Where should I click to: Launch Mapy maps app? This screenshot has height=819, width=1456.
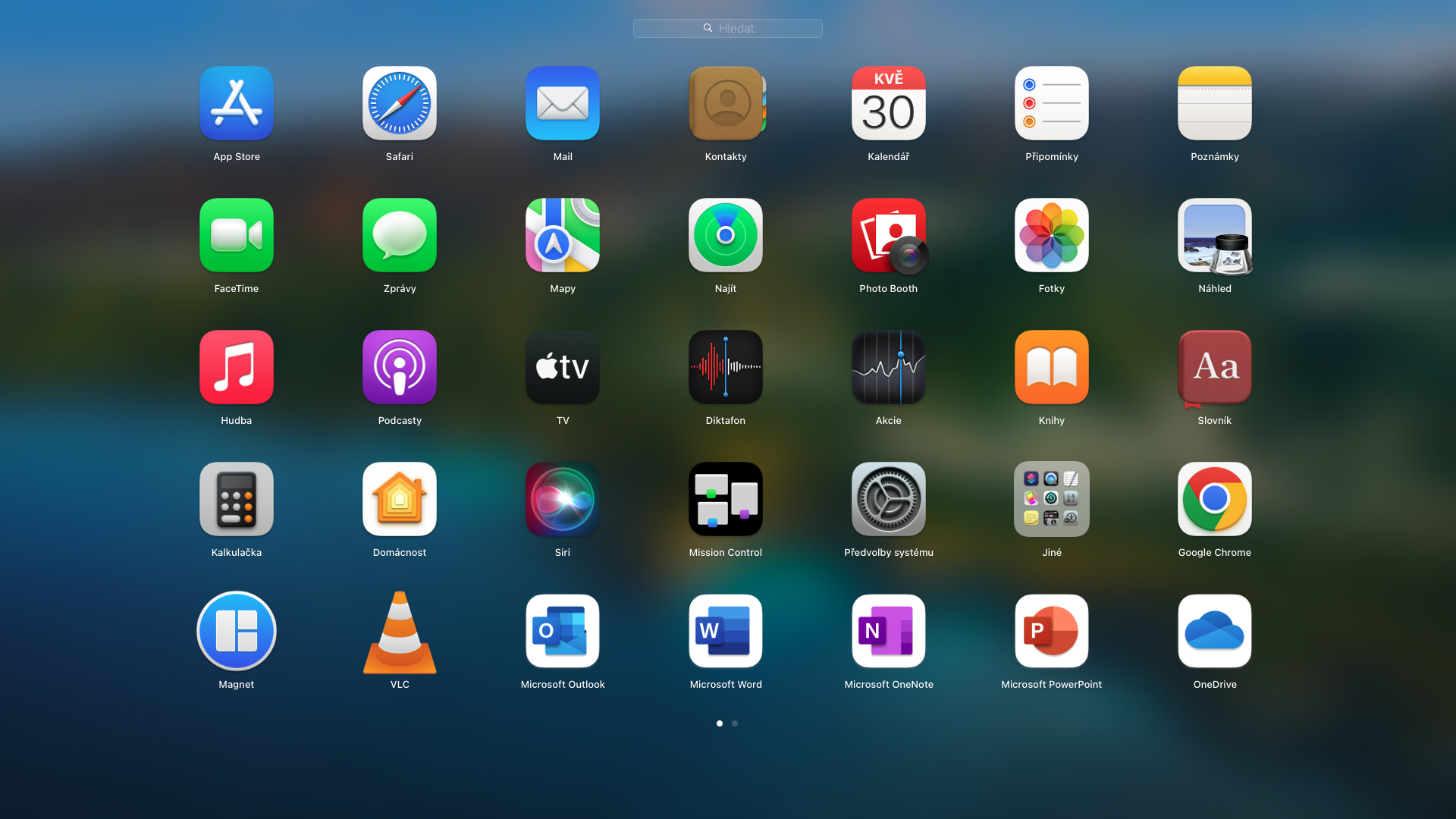(x=563, y=236)
